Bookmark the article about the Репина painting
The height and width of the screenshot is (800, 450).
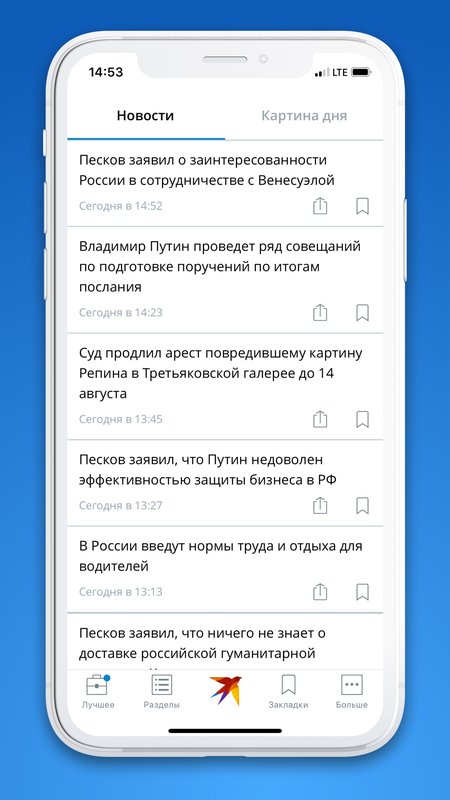(362, 419)
